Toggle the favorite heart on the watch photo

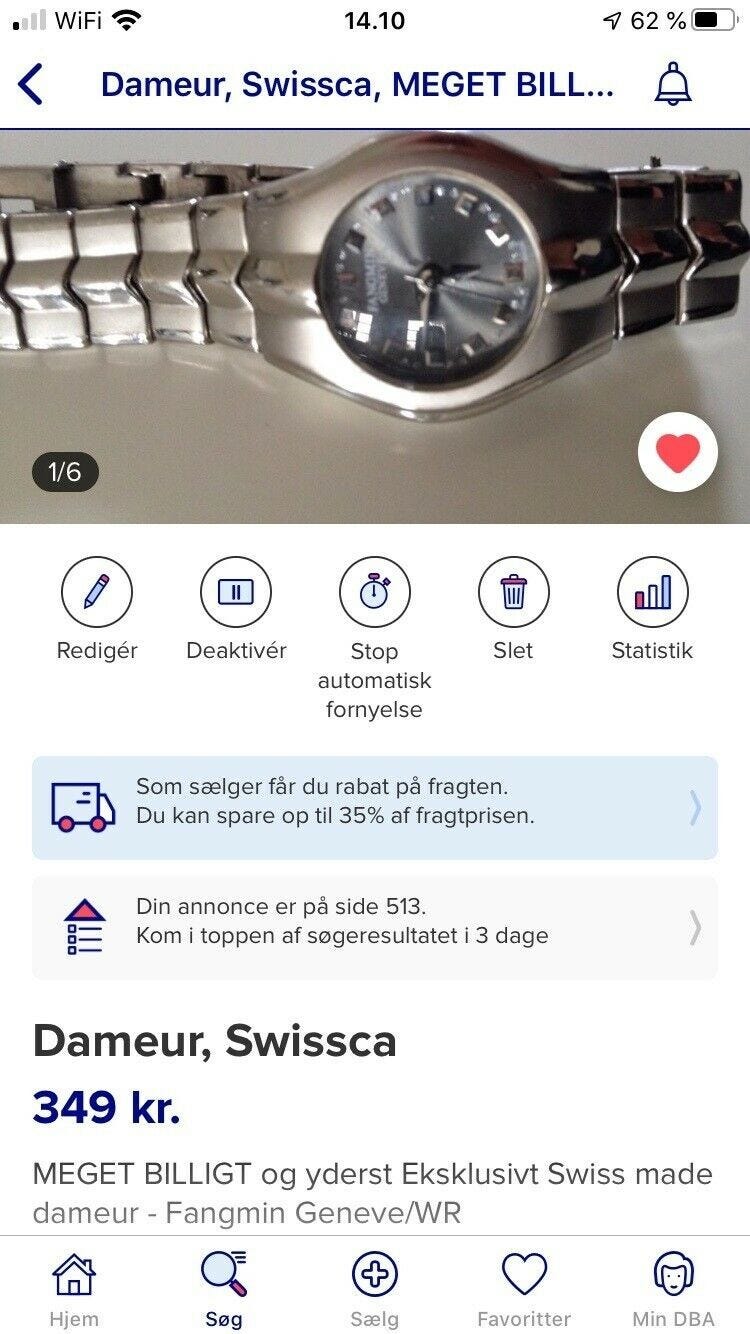[x=678, y=452]
